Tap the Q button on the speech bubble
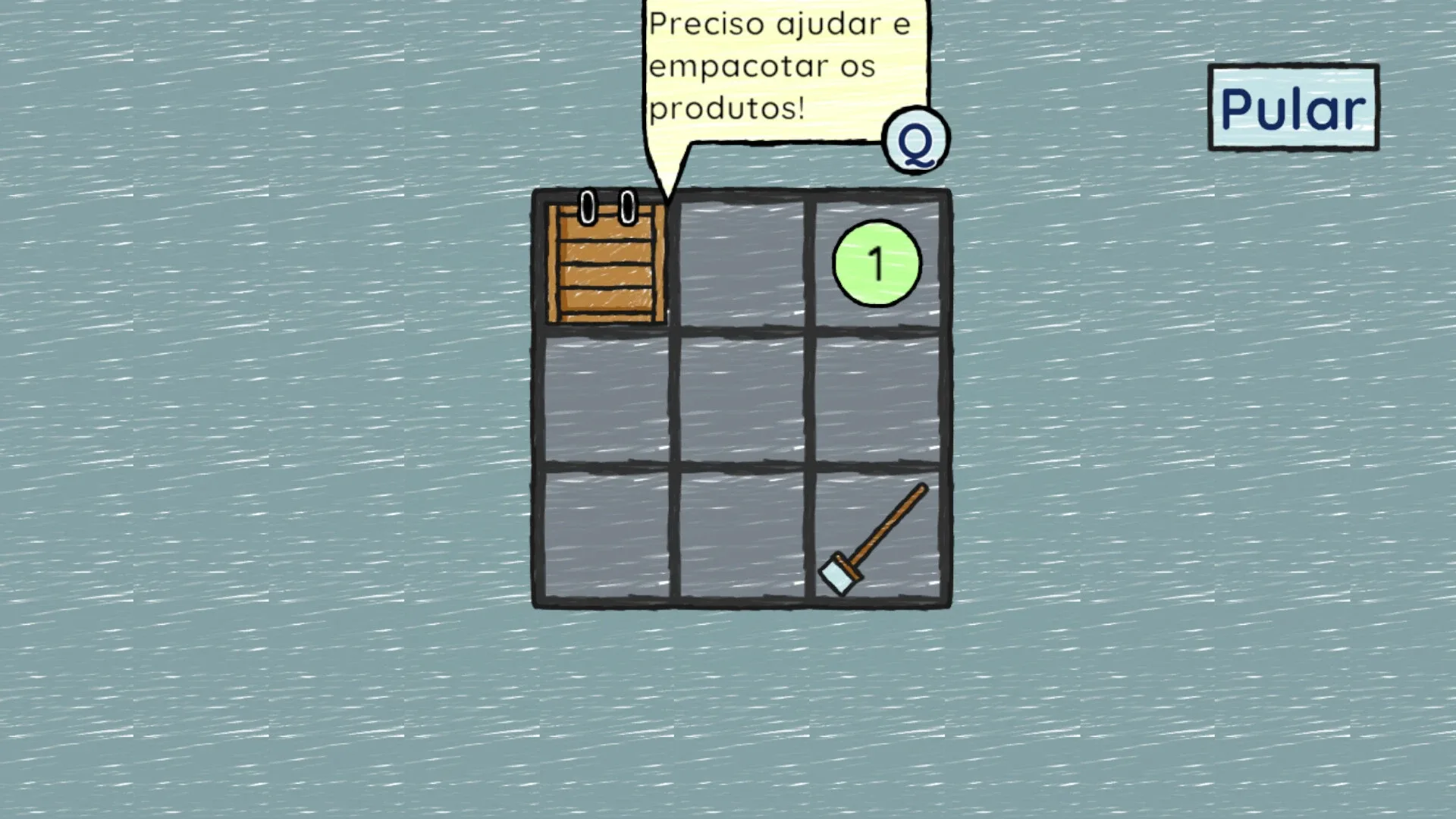 click(x=916, y=141)
